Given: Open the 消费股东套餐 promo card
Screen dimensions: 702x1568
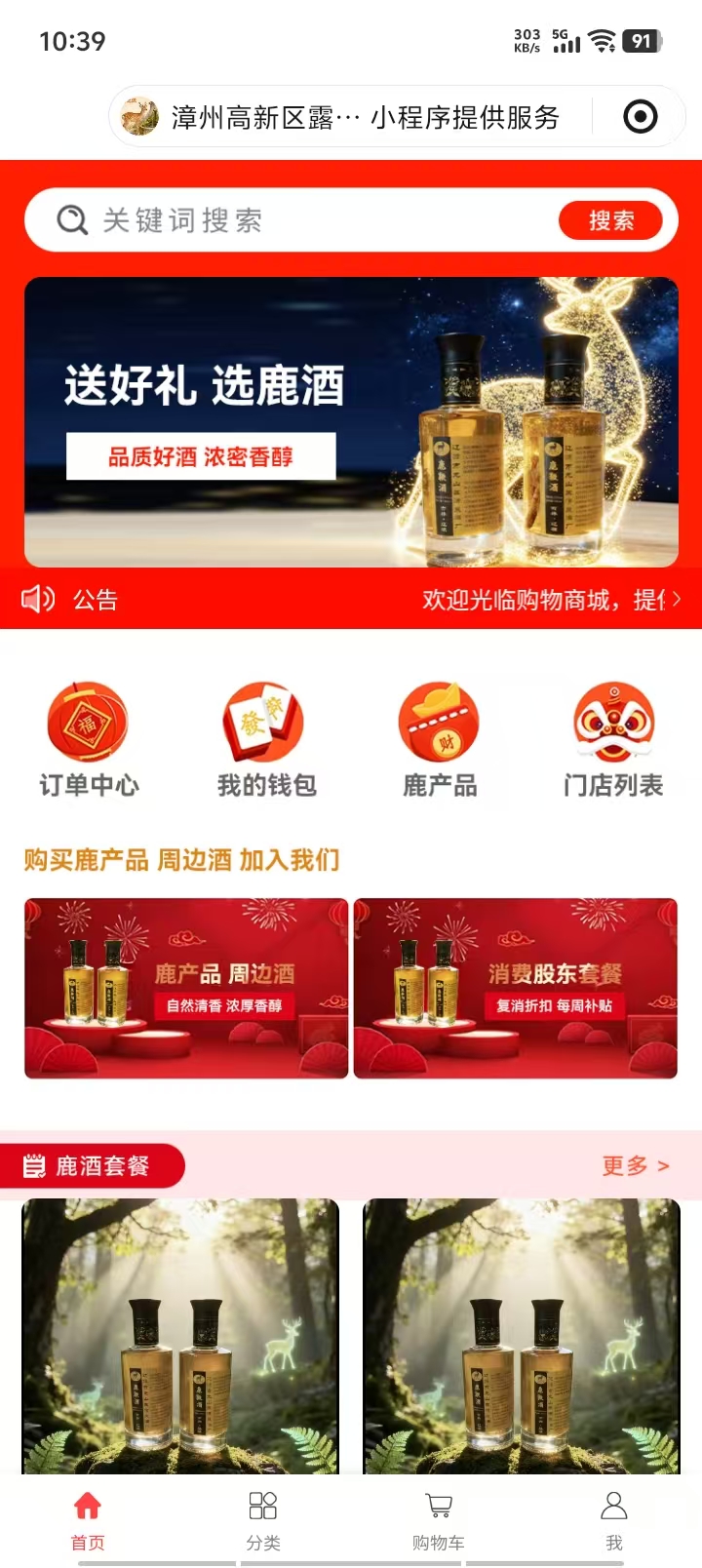Looking at the screenshot, I should 516,988.
